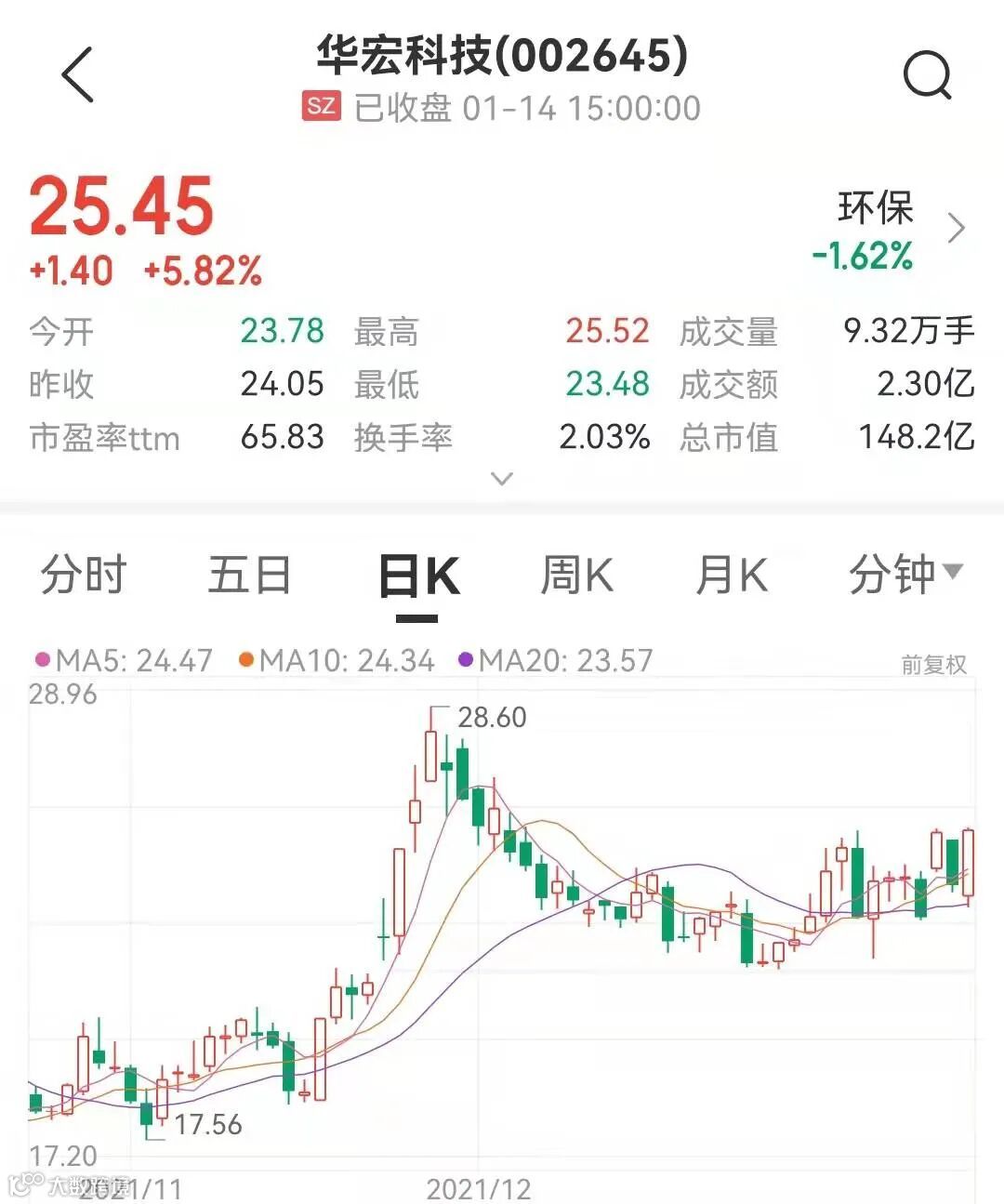Switch to the 五日 chart tab
Screen dimensions: 1004x1204
click(250, 575)
